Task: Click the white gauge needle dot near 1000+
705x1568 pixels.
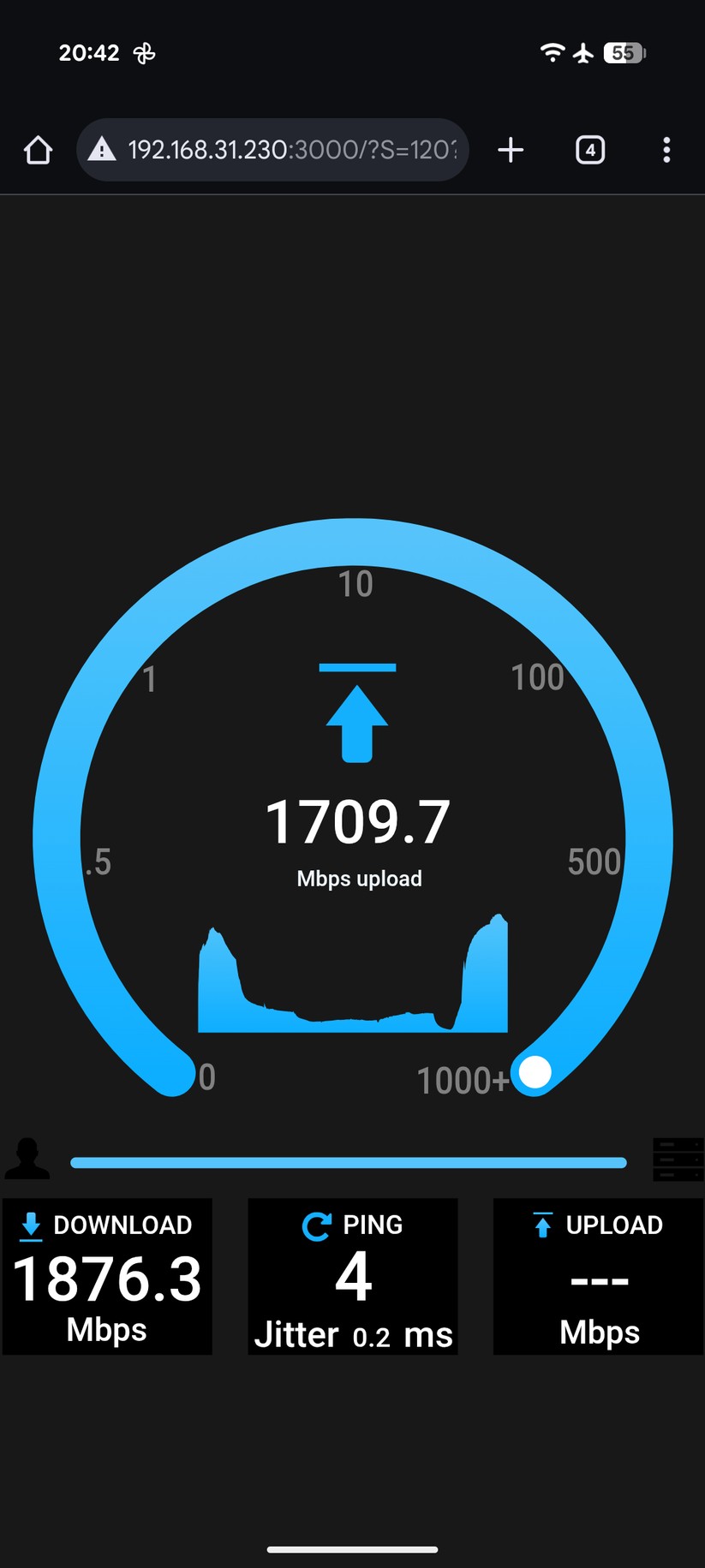Action: (535, 1072)
